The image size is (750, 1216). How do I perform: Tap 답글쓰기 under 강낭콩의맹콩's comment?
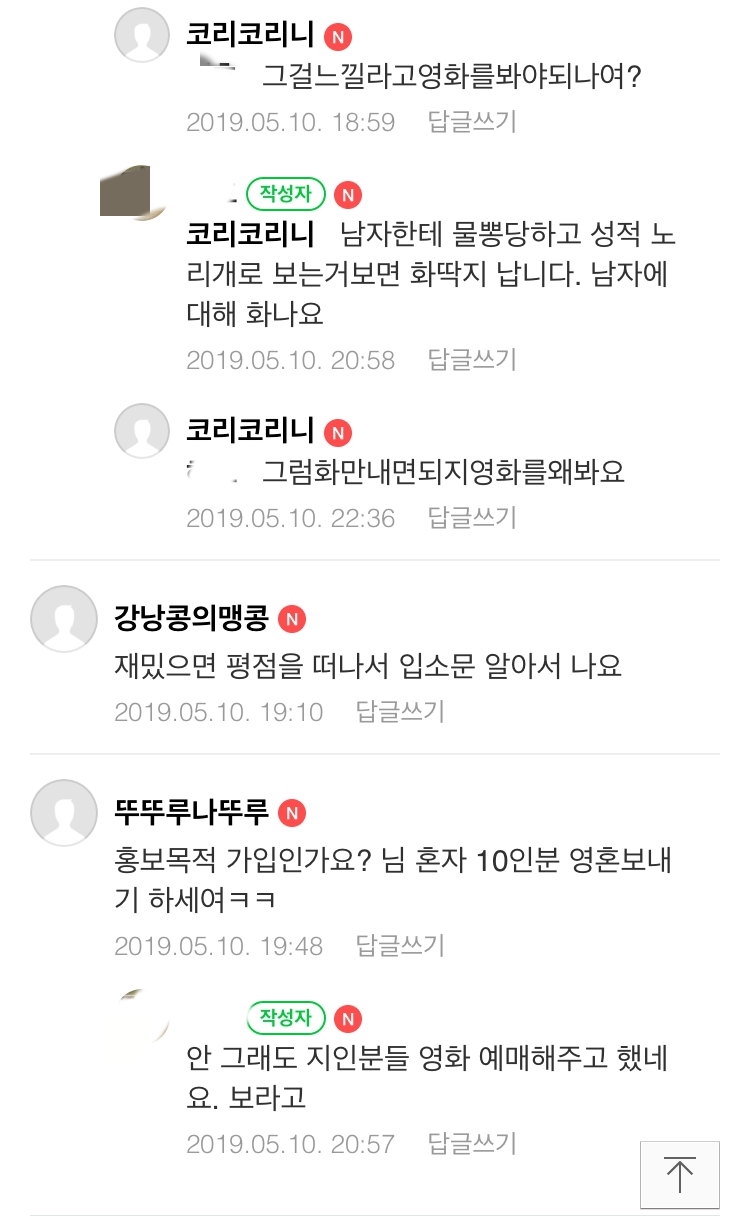(400, 712)
